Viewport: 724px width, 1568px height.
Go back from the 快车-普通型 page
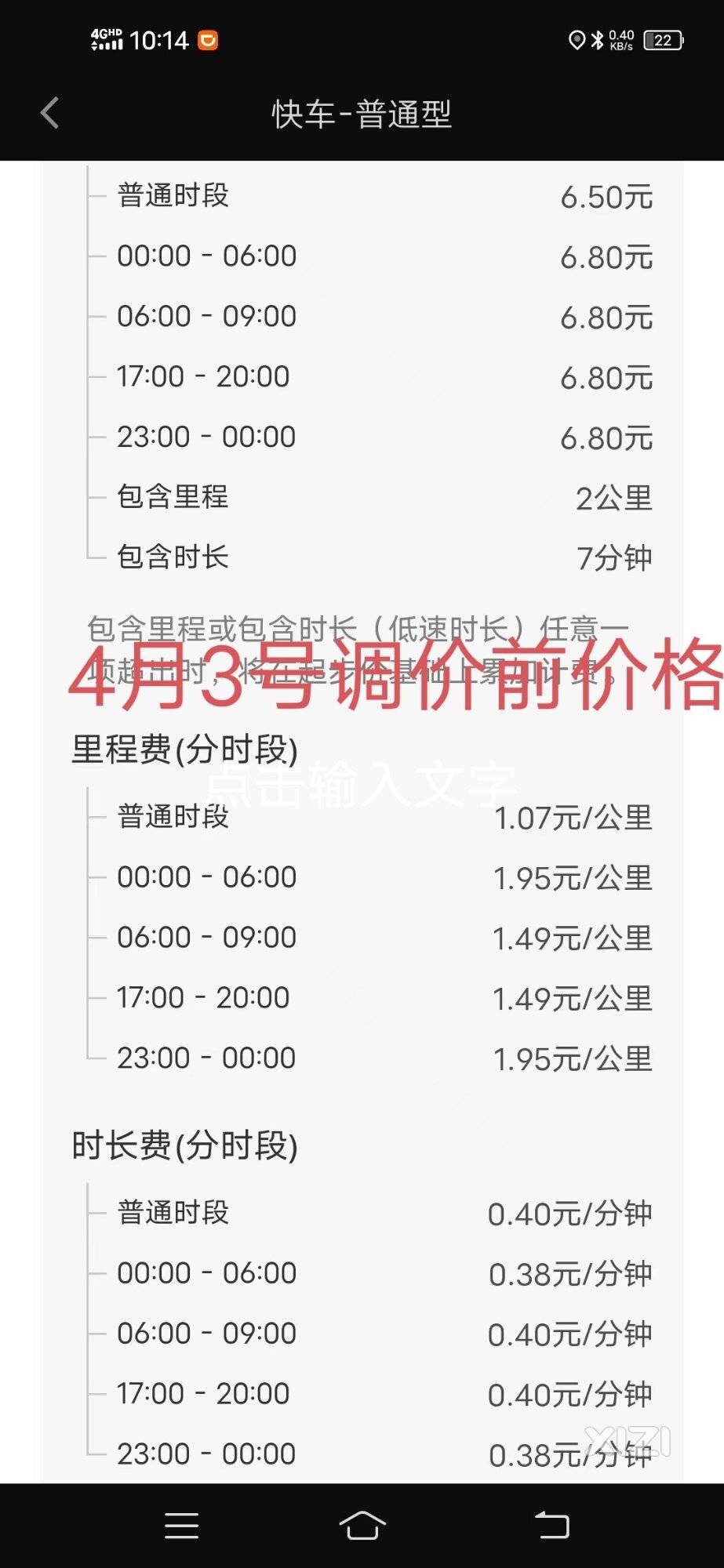49,113
